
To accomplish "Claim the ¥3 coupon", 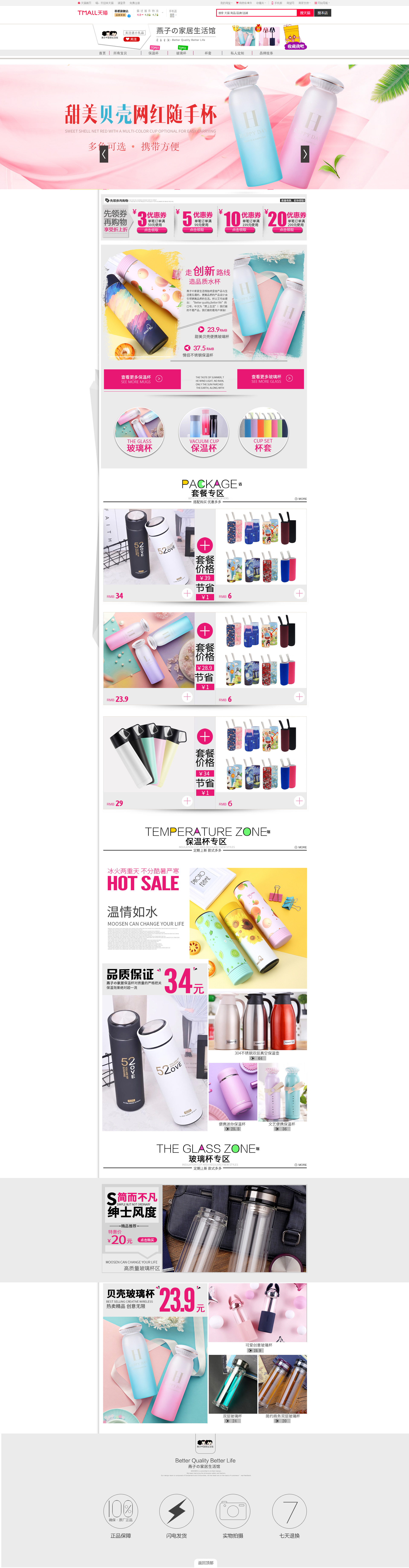I will 151,230.
